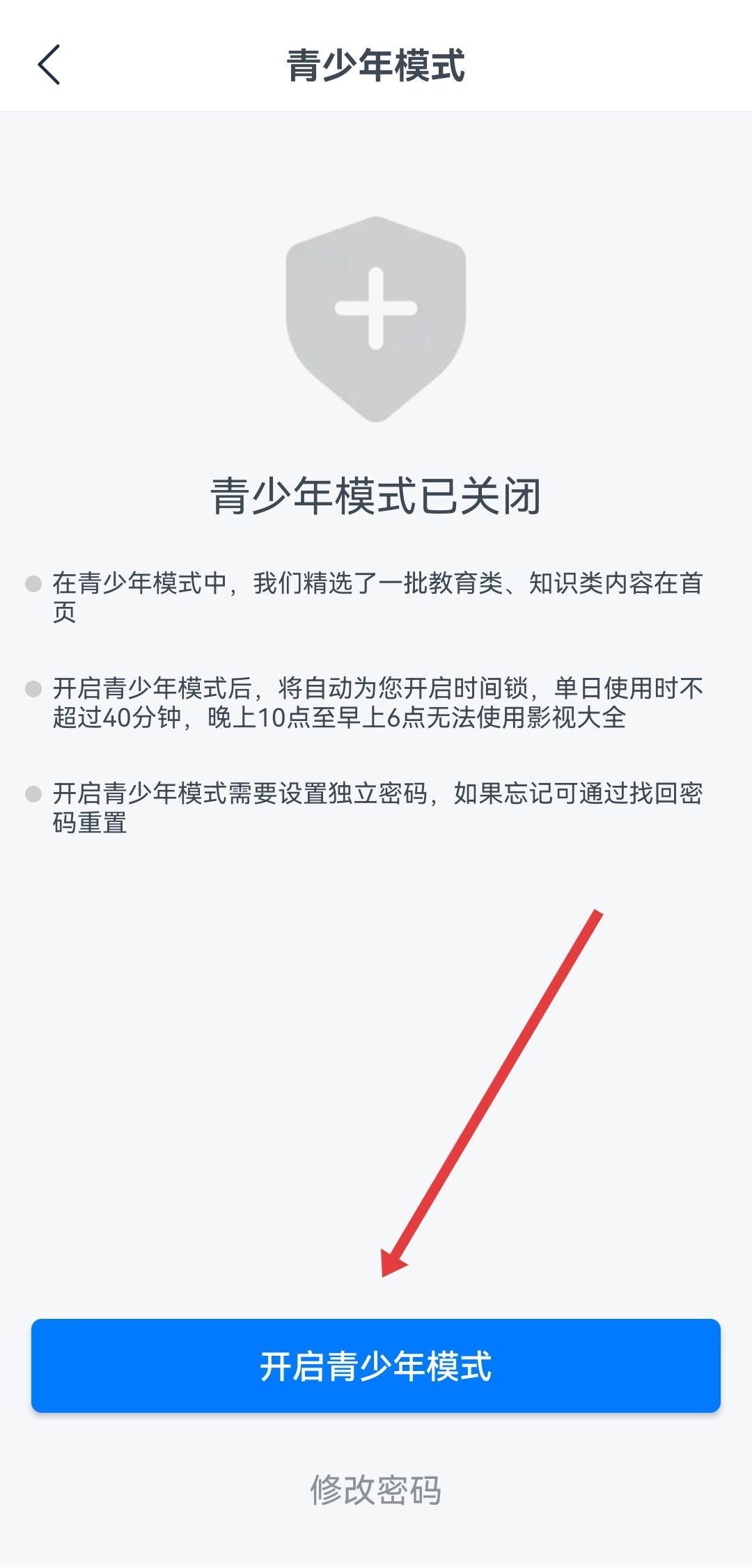Open 修改密码 link
Screen dimensions: 752x1568
(376, 1491)
